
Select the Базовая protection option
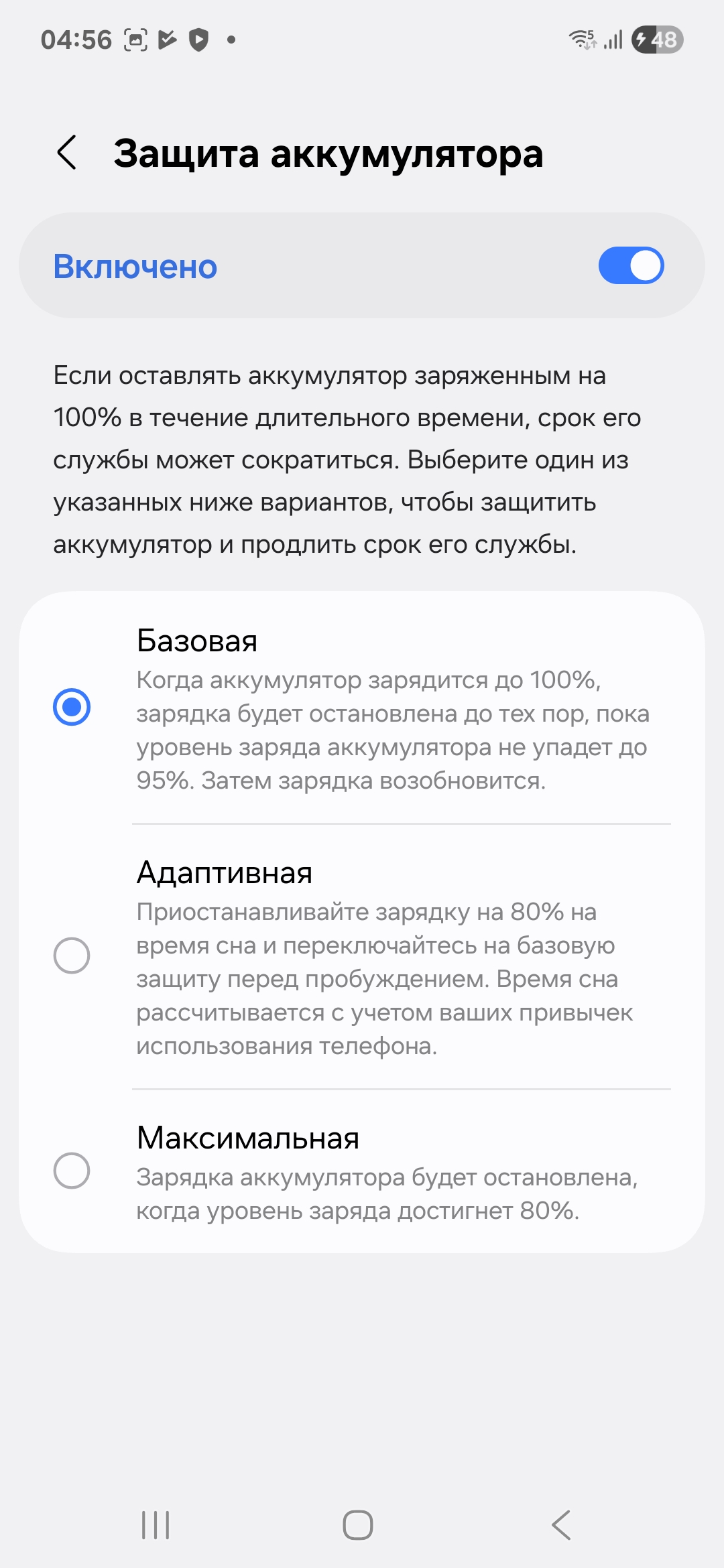click(362, 708)
